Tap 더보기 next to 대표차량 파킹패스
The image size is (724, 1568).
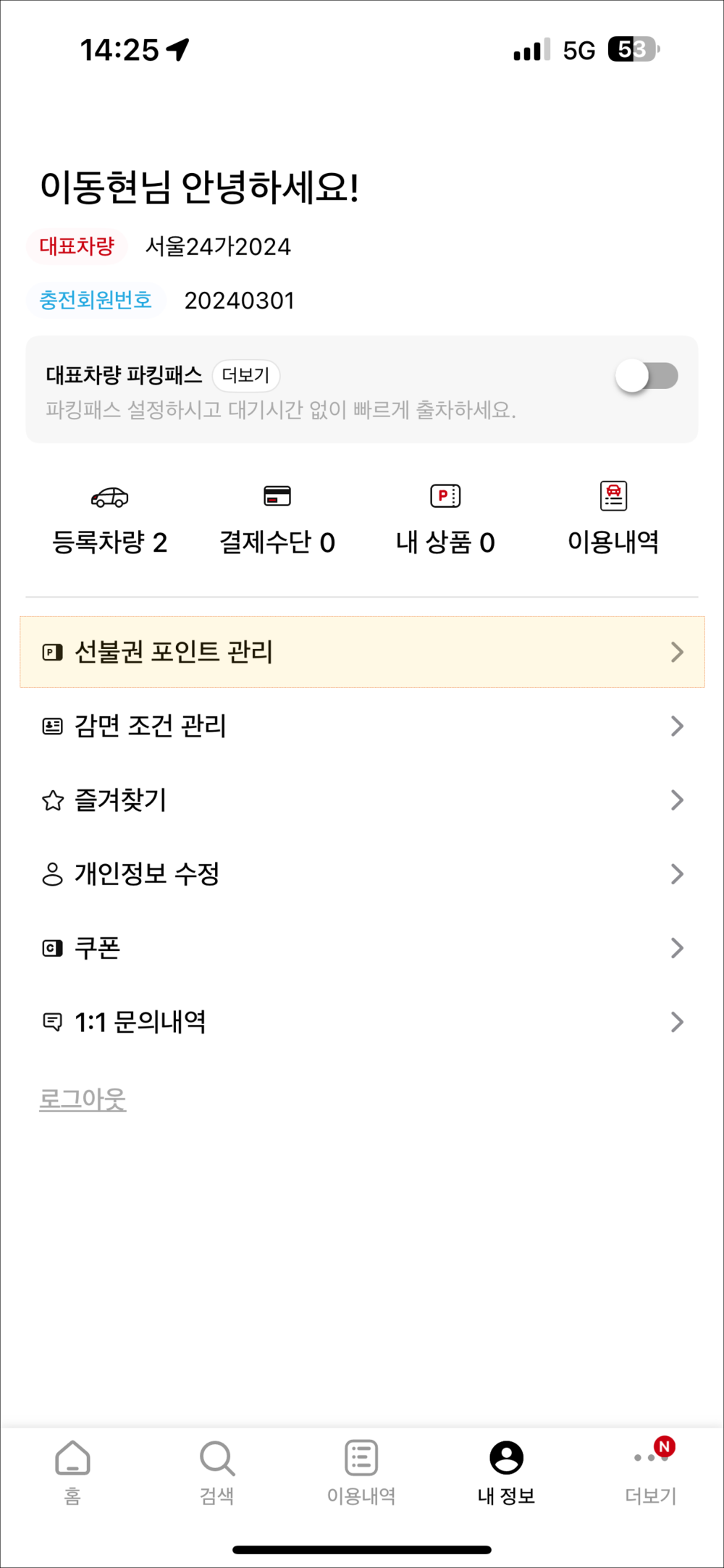point(246,376)
